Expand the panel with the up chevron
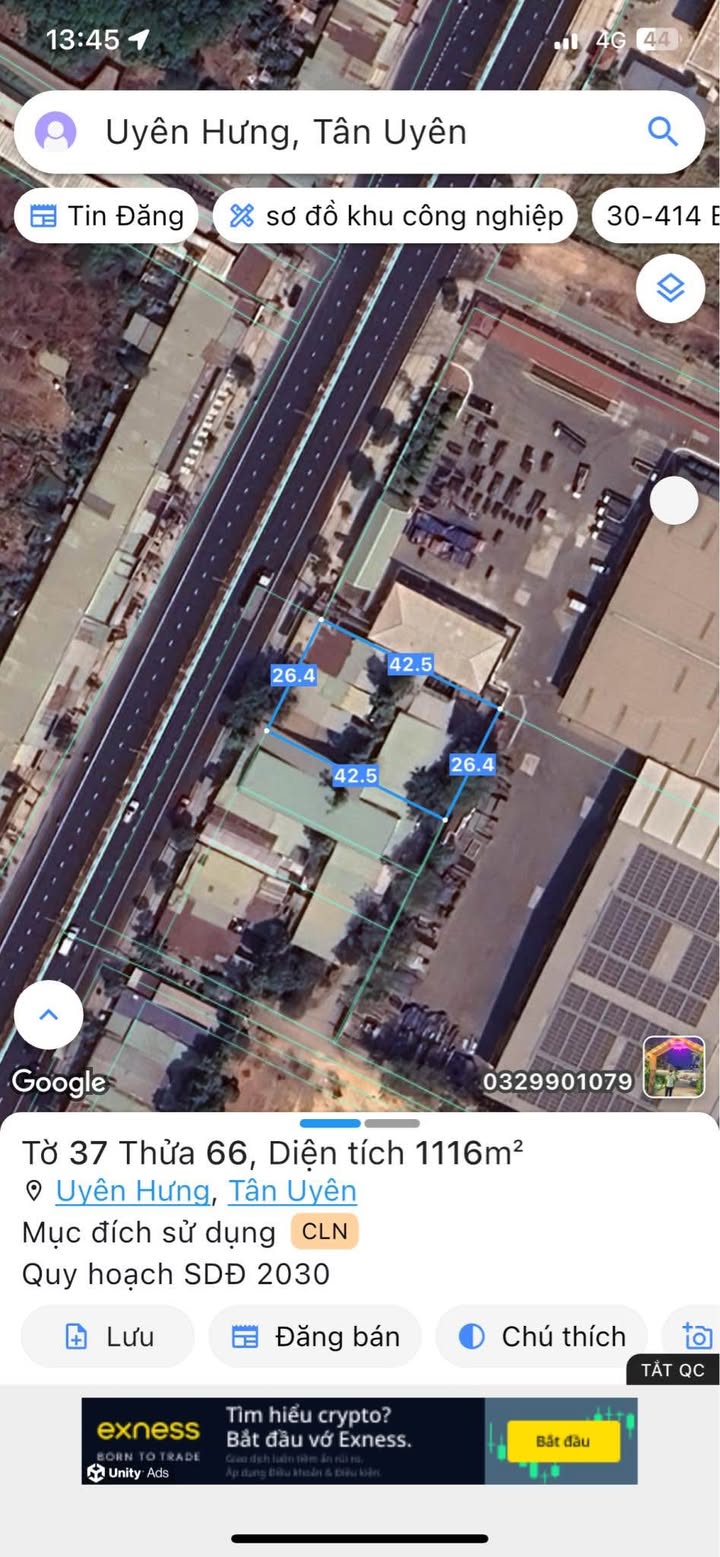This screenshot has height=1557, width=720. click(49, 1015)
